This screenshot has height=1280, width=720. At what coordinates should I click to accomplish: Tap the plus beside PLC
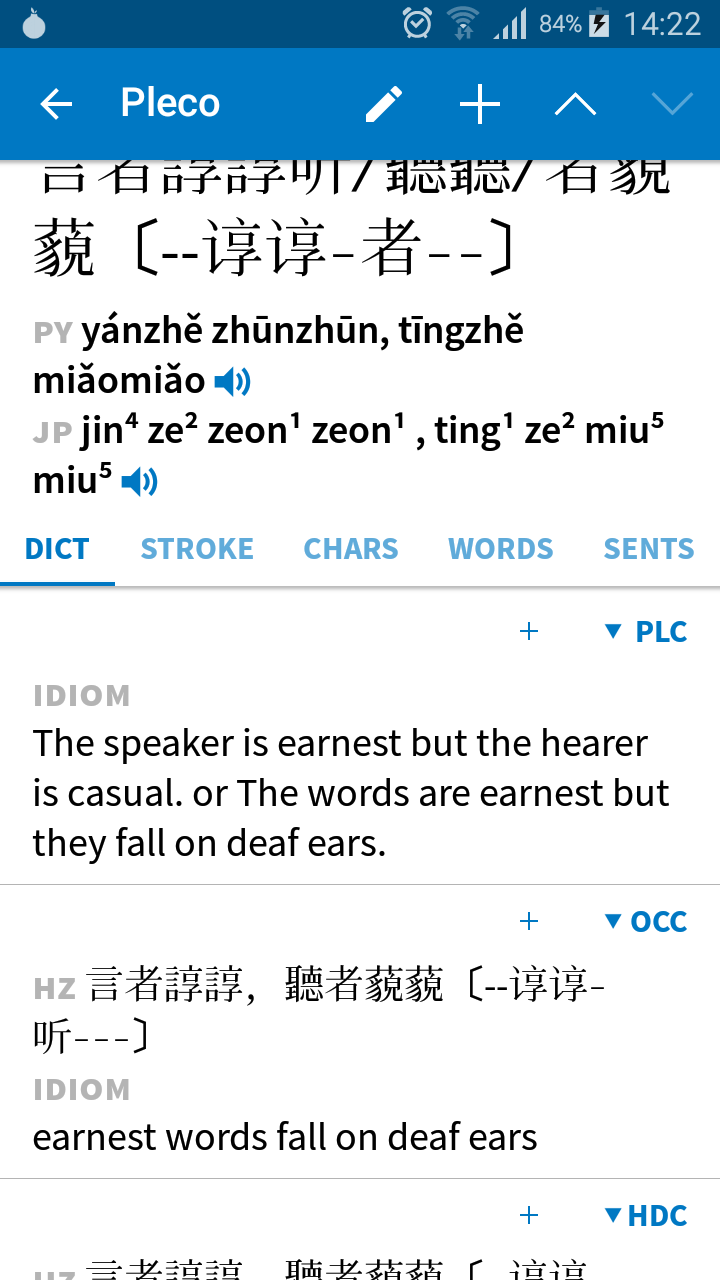pos(529,631)
